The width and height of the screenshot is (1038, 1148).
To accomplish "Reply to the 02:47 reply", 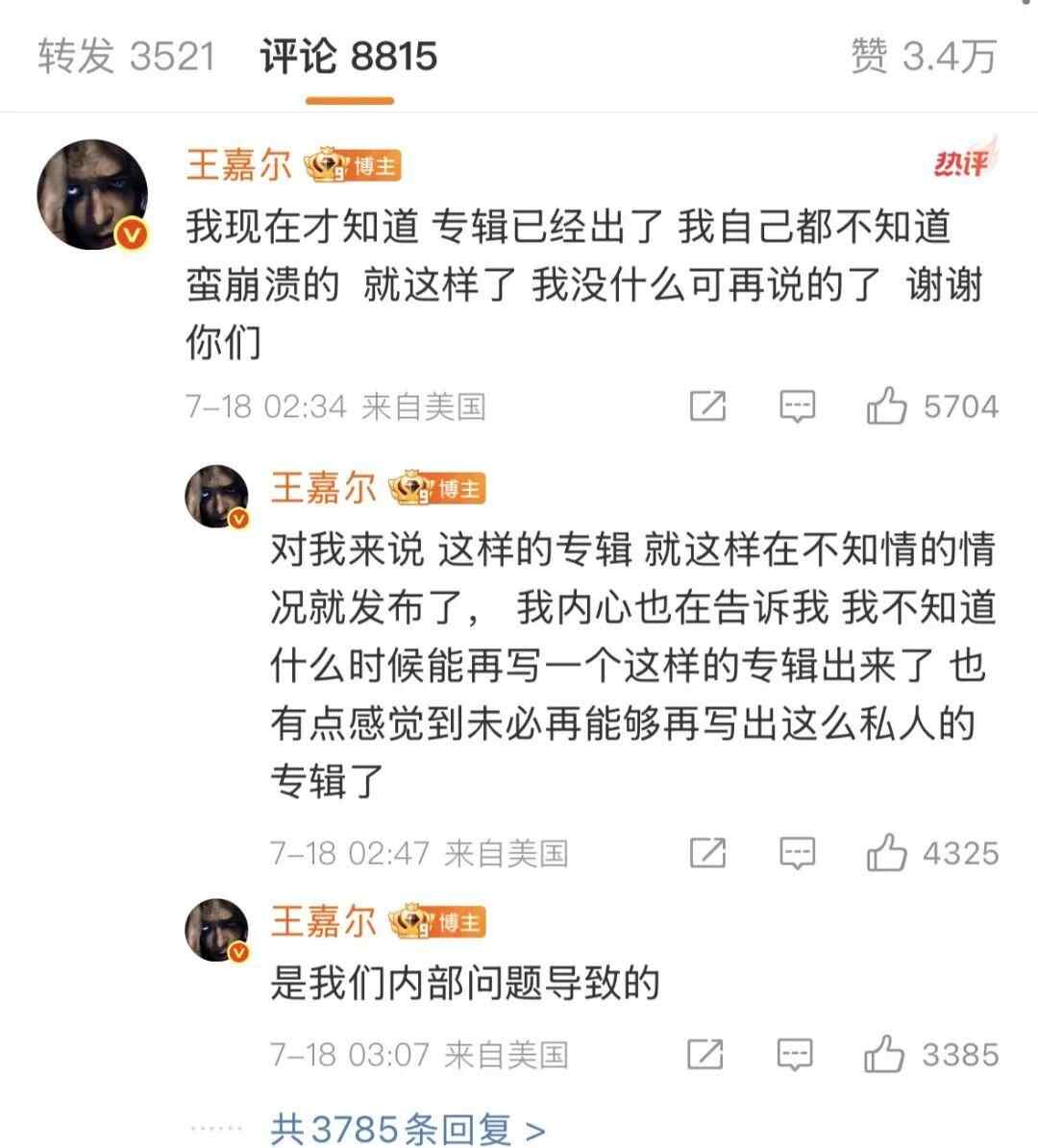I will [797, 853].
